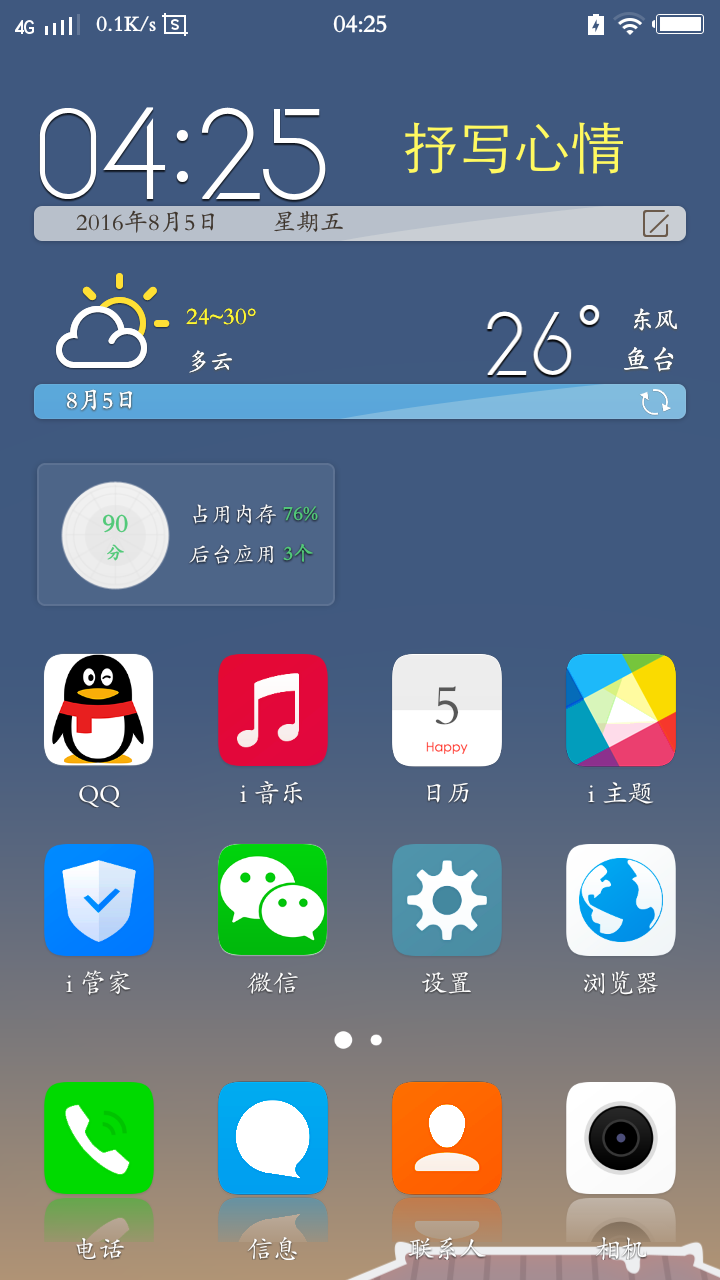The width and height of the screenshot is (720, 1280).
Task: Open the 信息 messaging app
Action: (273, 1138)
